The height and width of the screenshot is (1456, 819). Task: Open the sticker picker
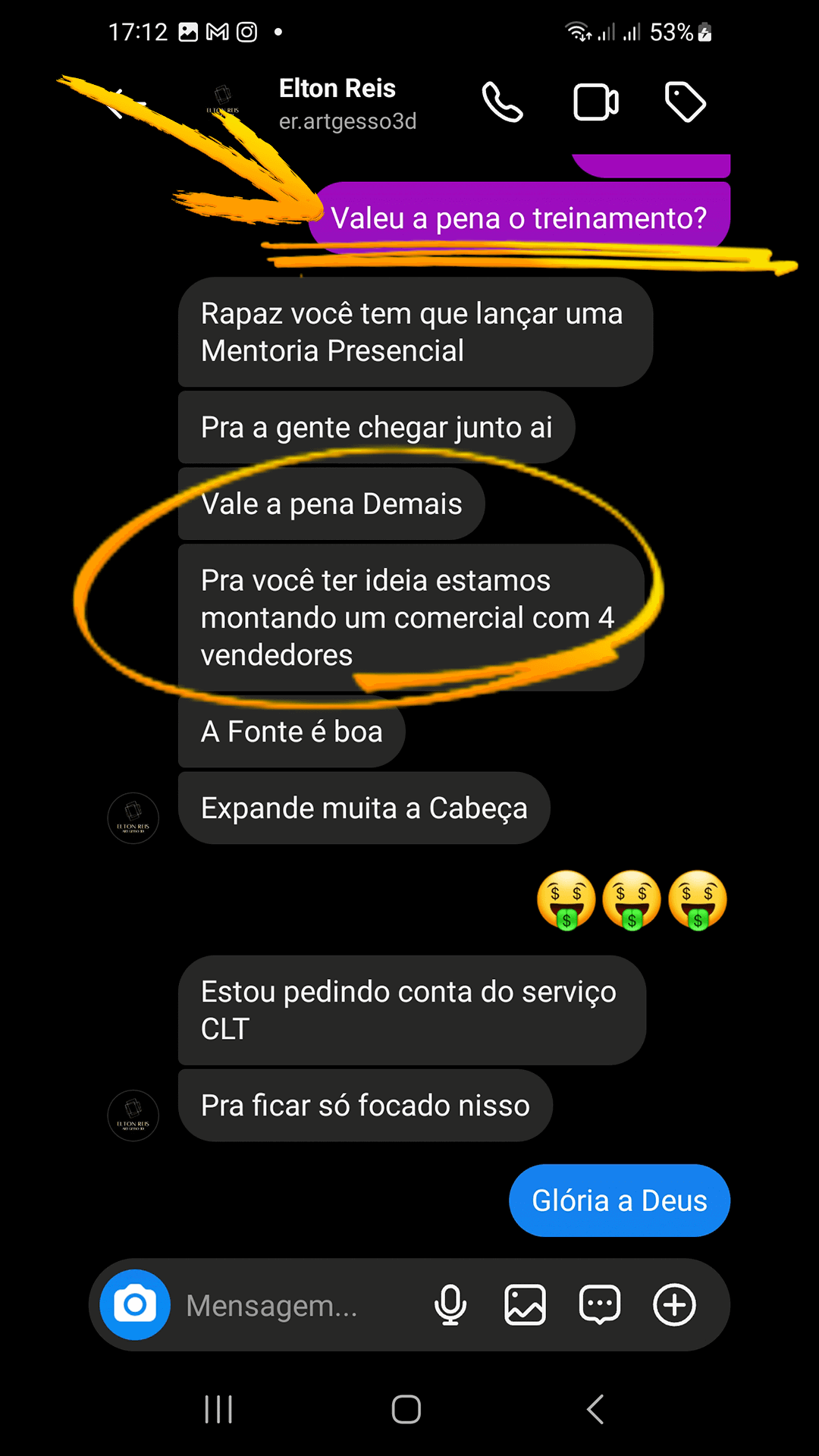click(599, 1304)
